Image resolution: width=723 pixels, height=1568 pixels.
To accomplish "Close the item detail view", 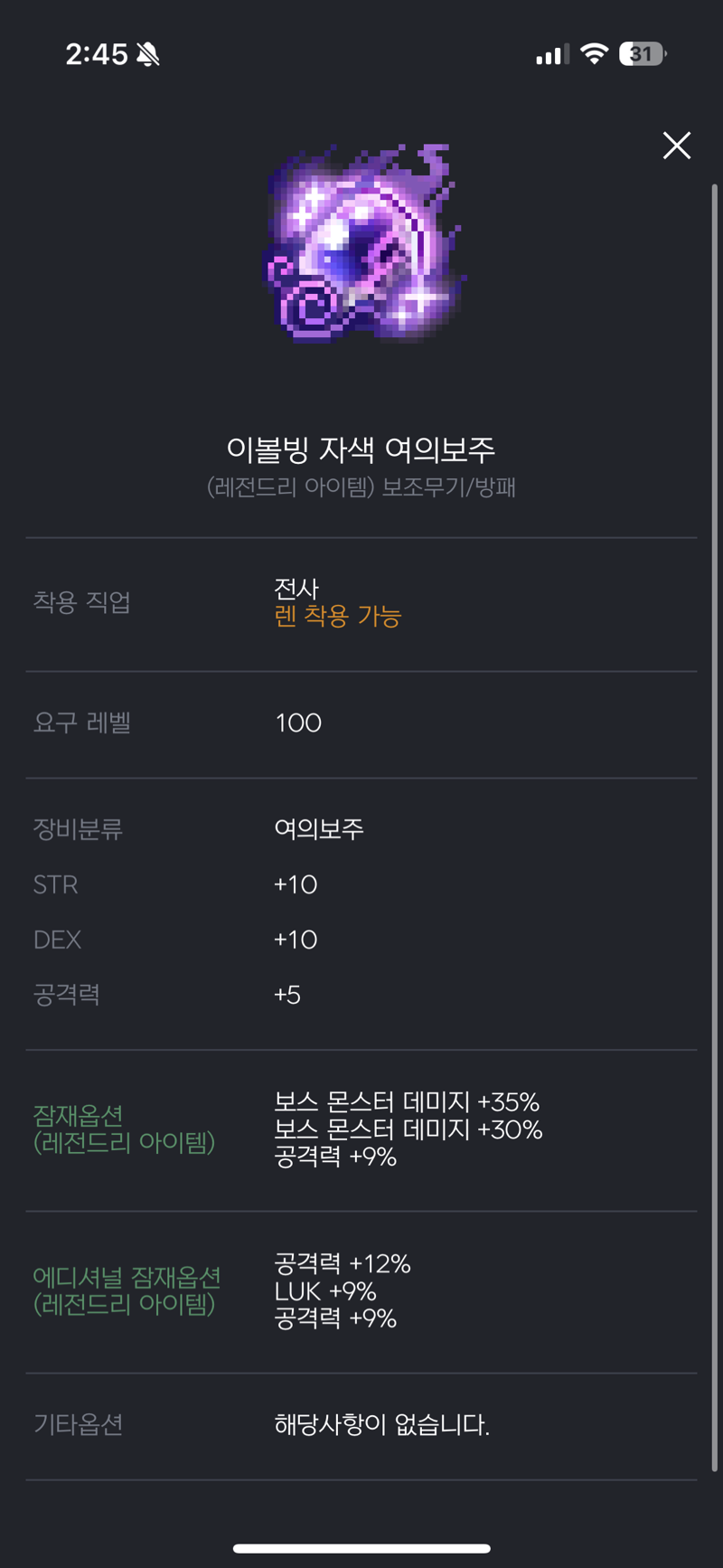I will (x=676, y=146).
